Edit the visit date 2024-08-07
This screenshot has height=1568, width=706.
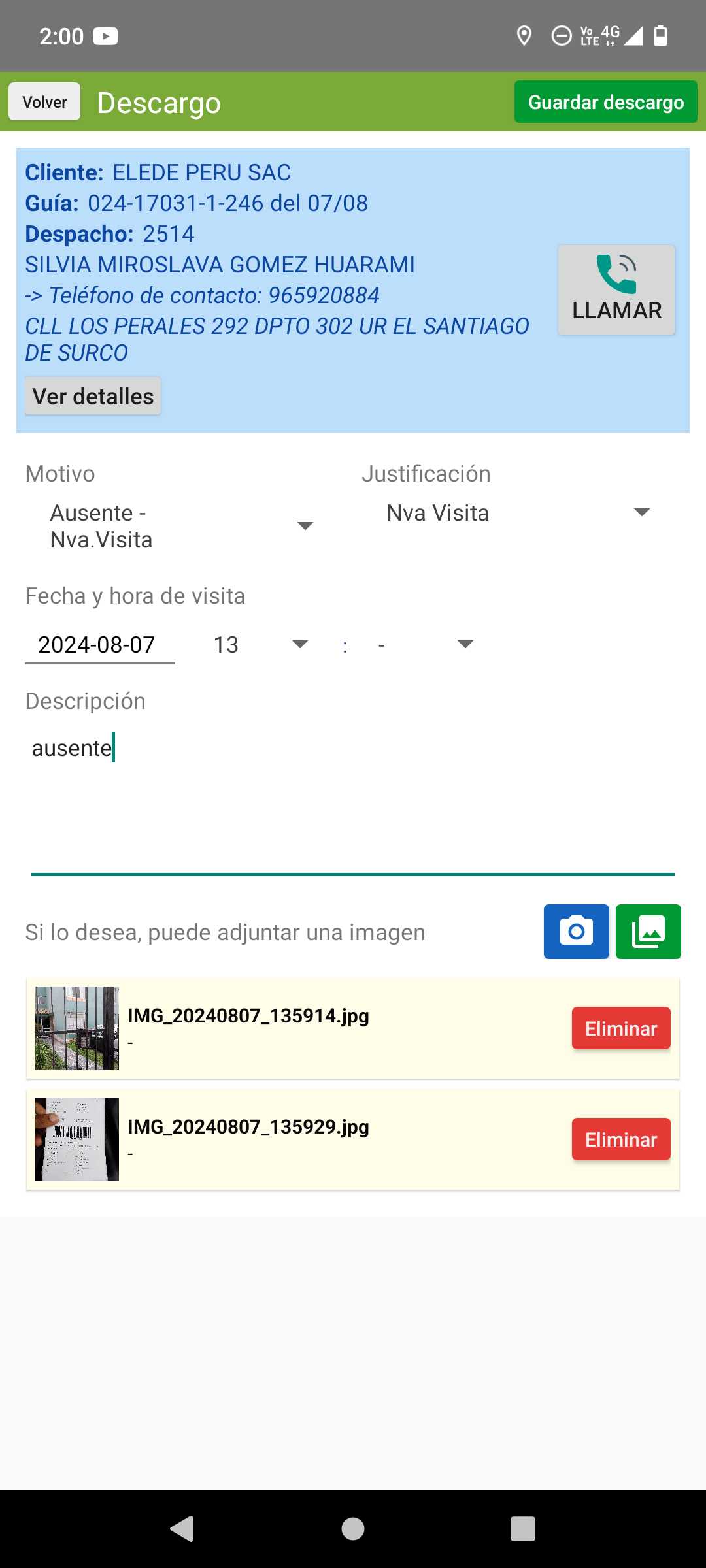tap(99, 645)
